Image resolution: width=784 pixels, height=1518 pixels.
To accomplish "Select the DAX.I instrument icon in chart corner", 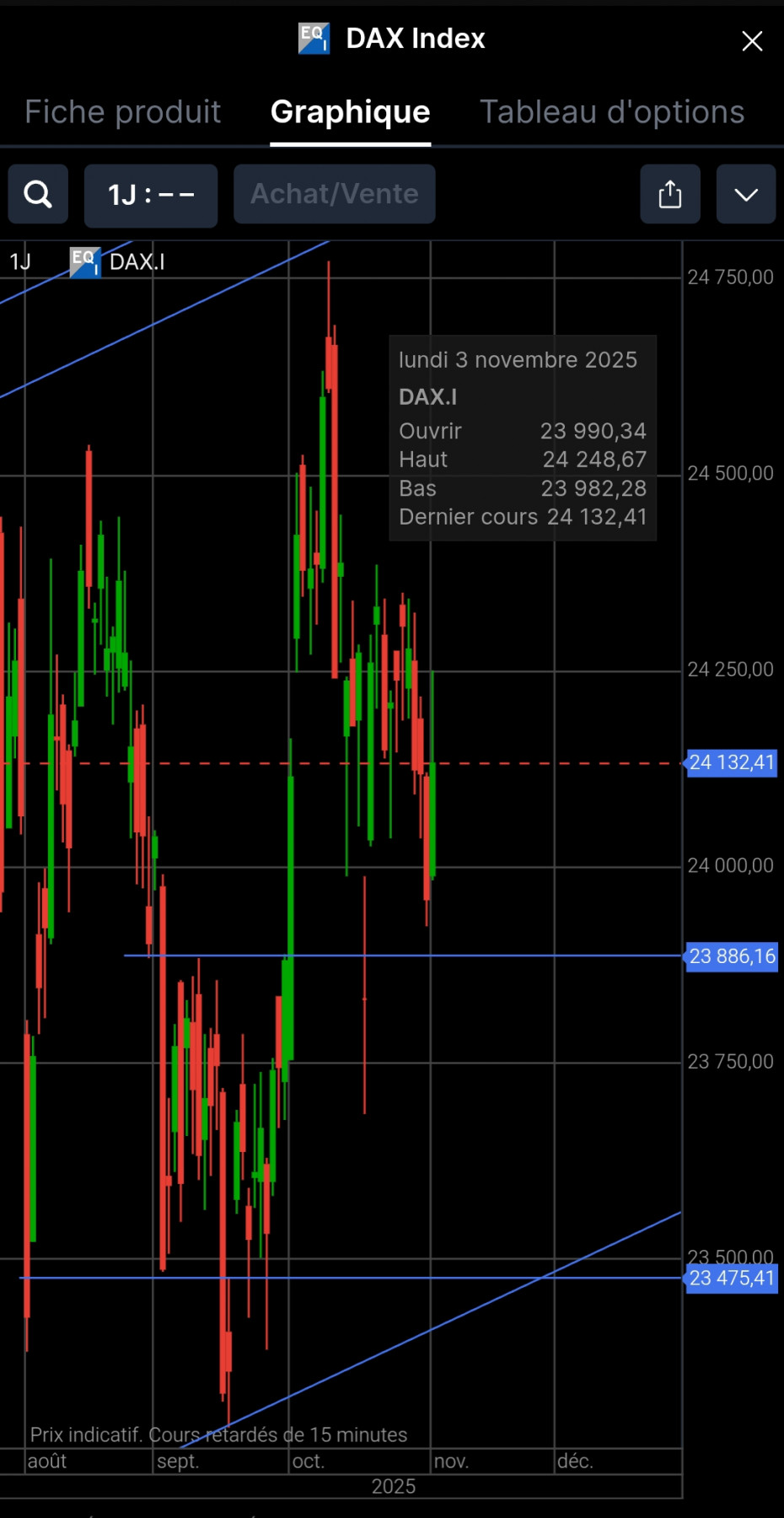I will [84, 261].
